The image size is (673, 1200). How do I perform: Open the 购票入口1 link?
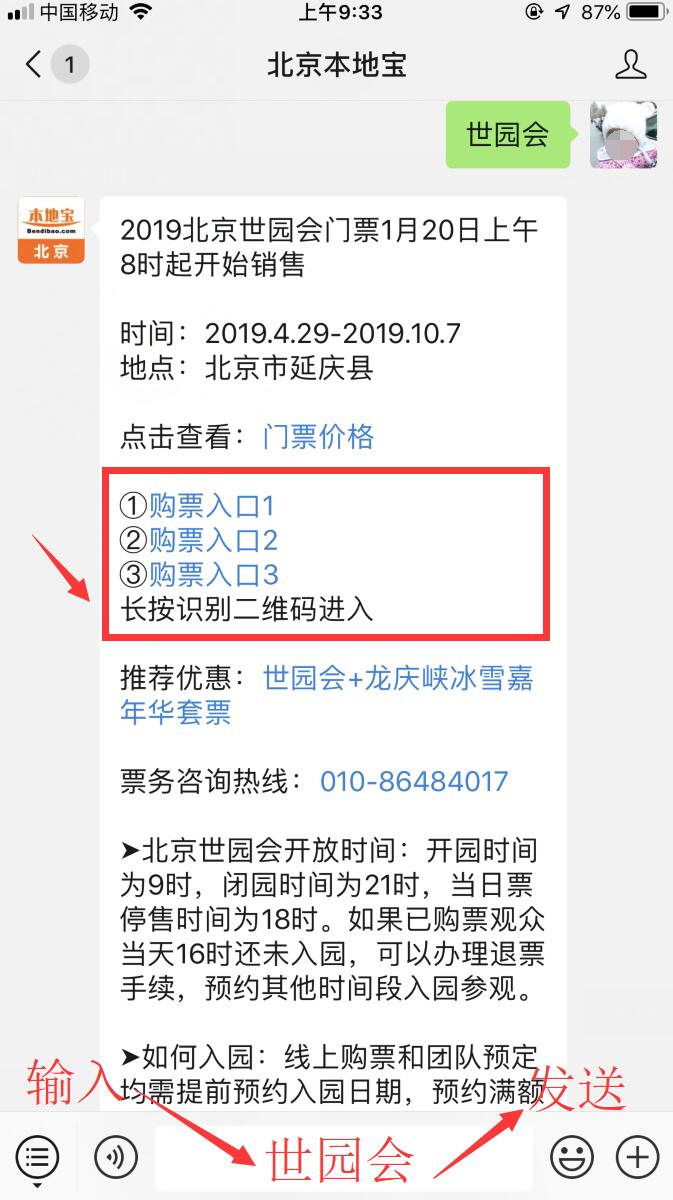[x=211, y=506]
